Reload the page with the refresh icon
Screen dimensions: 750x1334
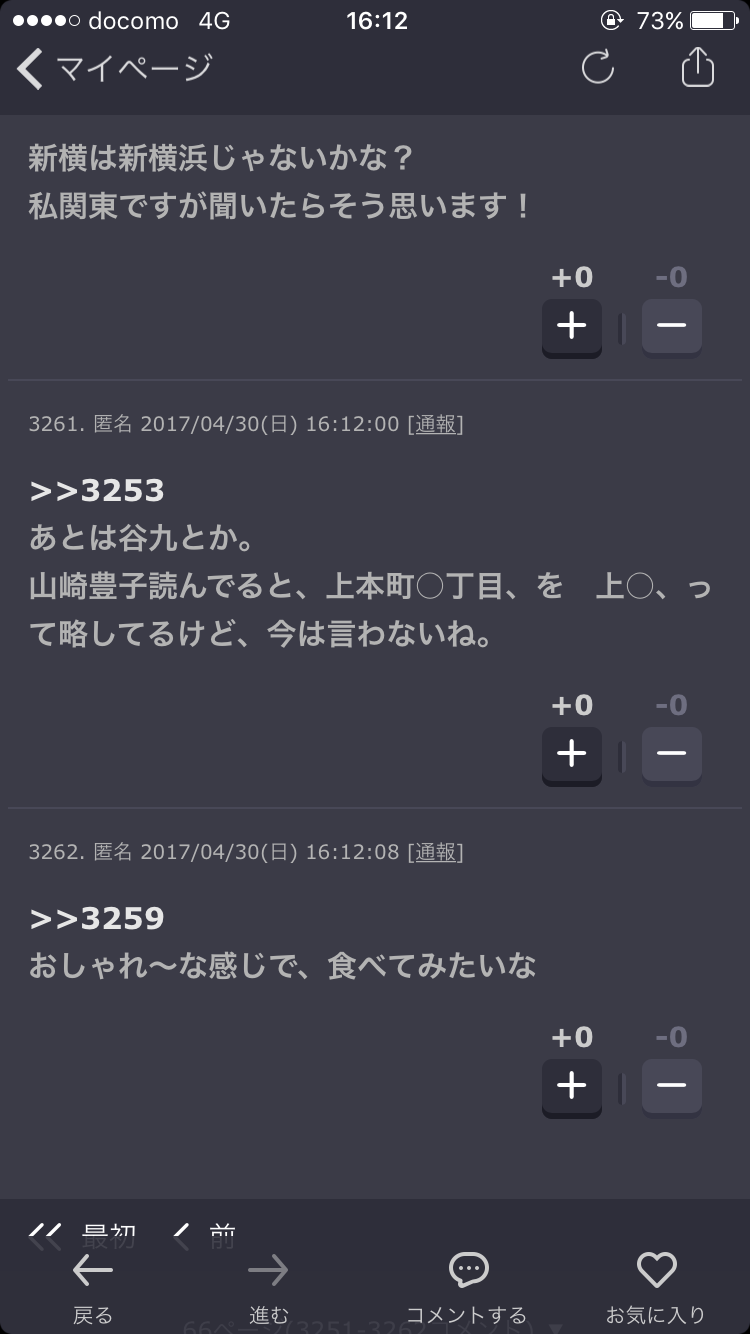point(598,68)
